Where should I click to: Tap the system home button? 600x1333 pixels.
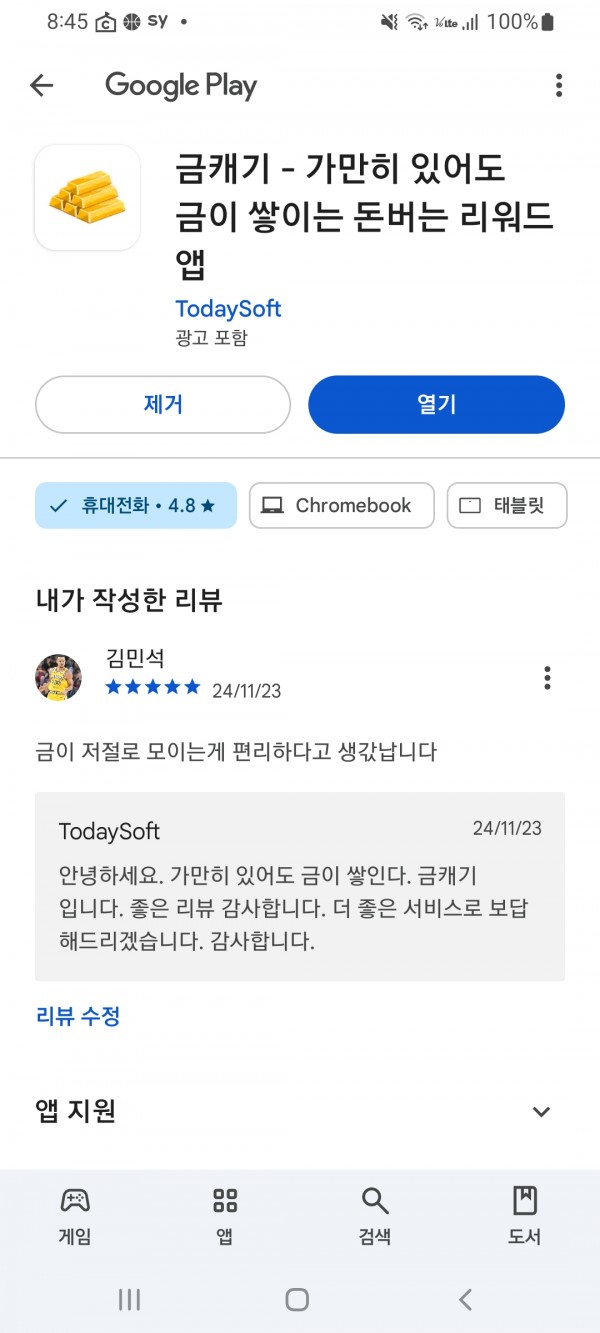(297, 1299)
